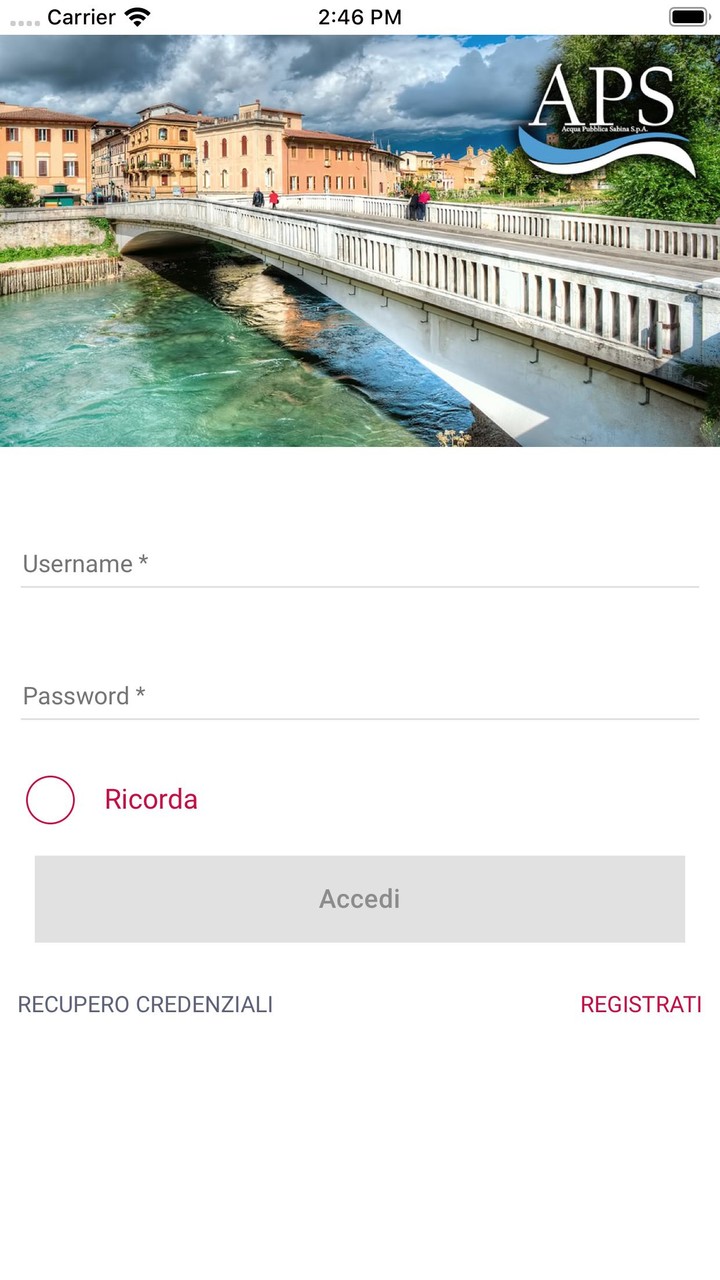Tap the bridge photo banner at the top
Viewport: 720px width, 1280px height.
(x=300, y=300)
